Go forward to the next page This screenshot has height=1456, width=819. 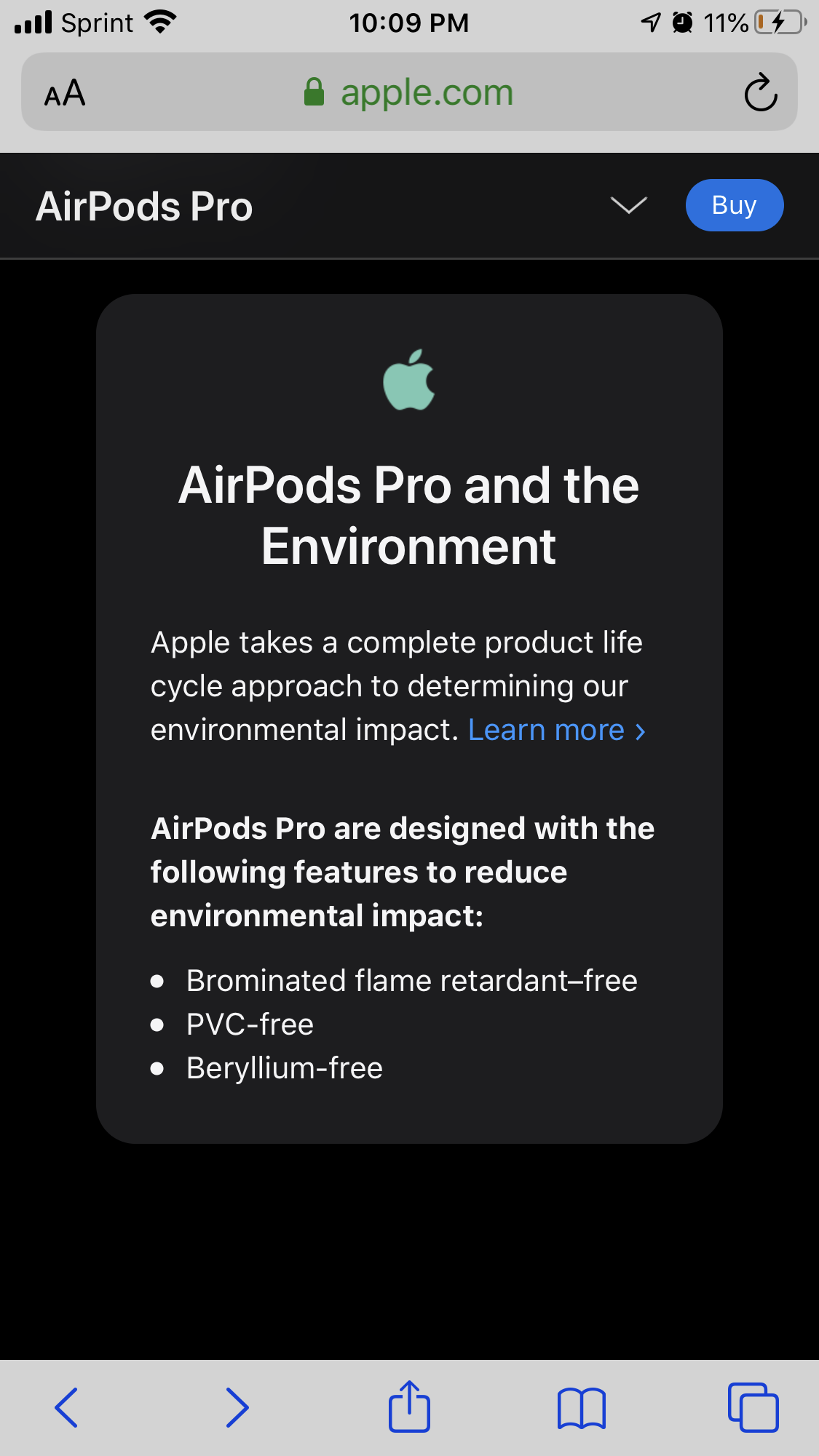[237, 1407]
